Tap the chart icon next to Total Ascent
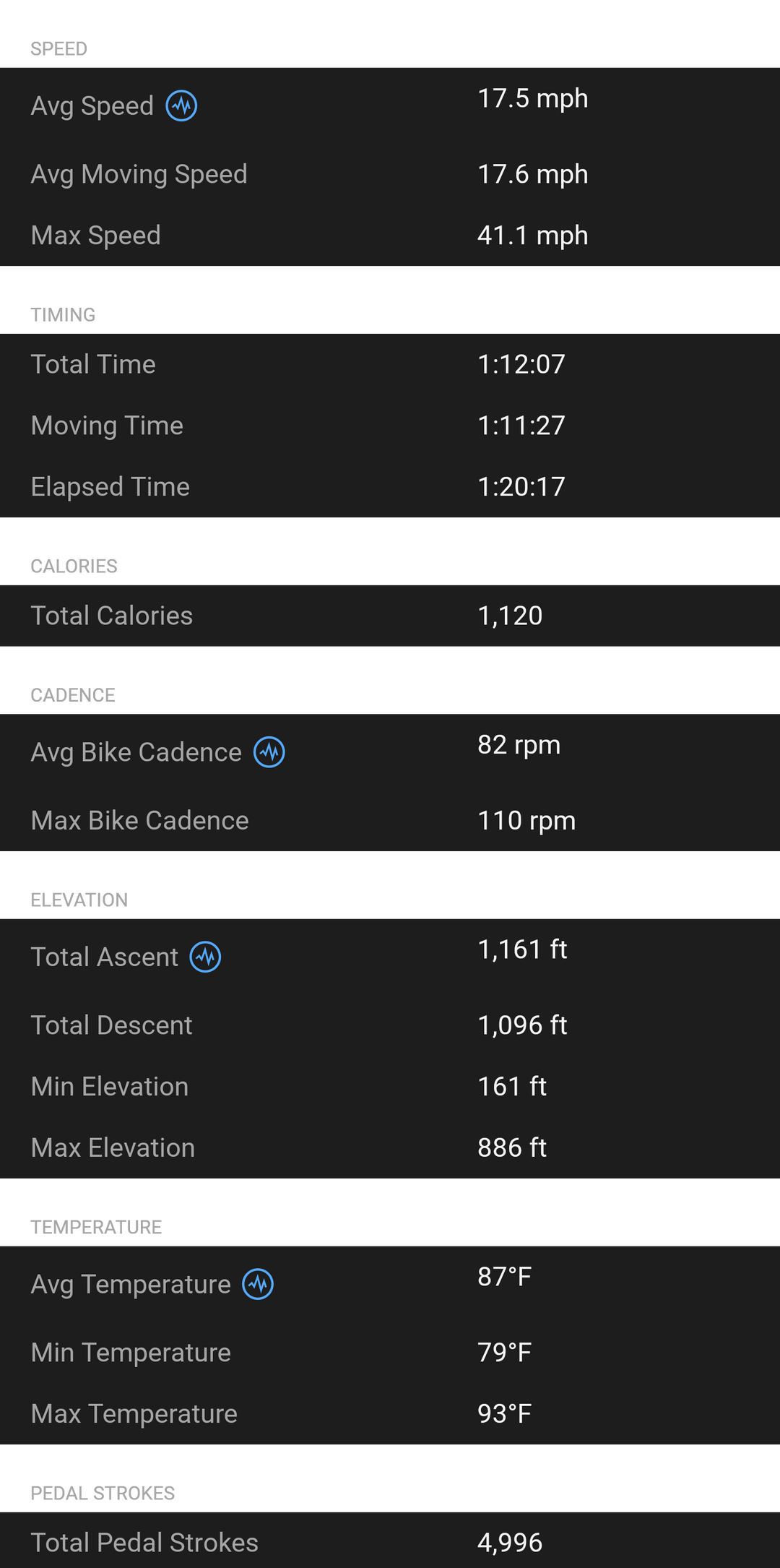 (206, 957)
